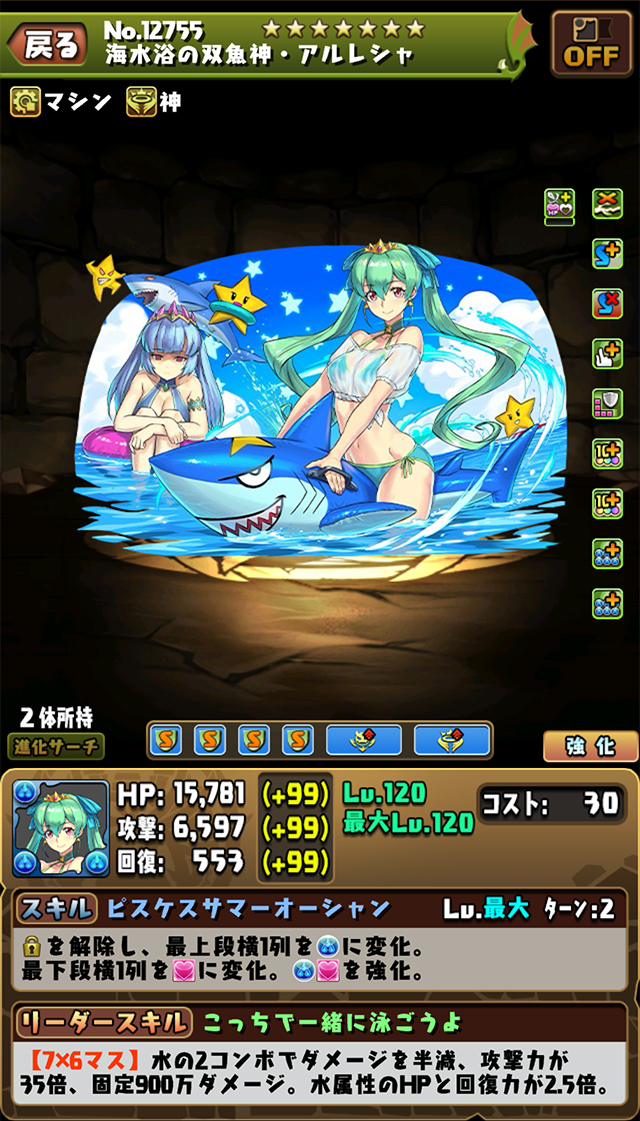Tap the 進化サーチ evolution search button
The height and width of the screenshot is (1121, 640).
click(58, 745)
